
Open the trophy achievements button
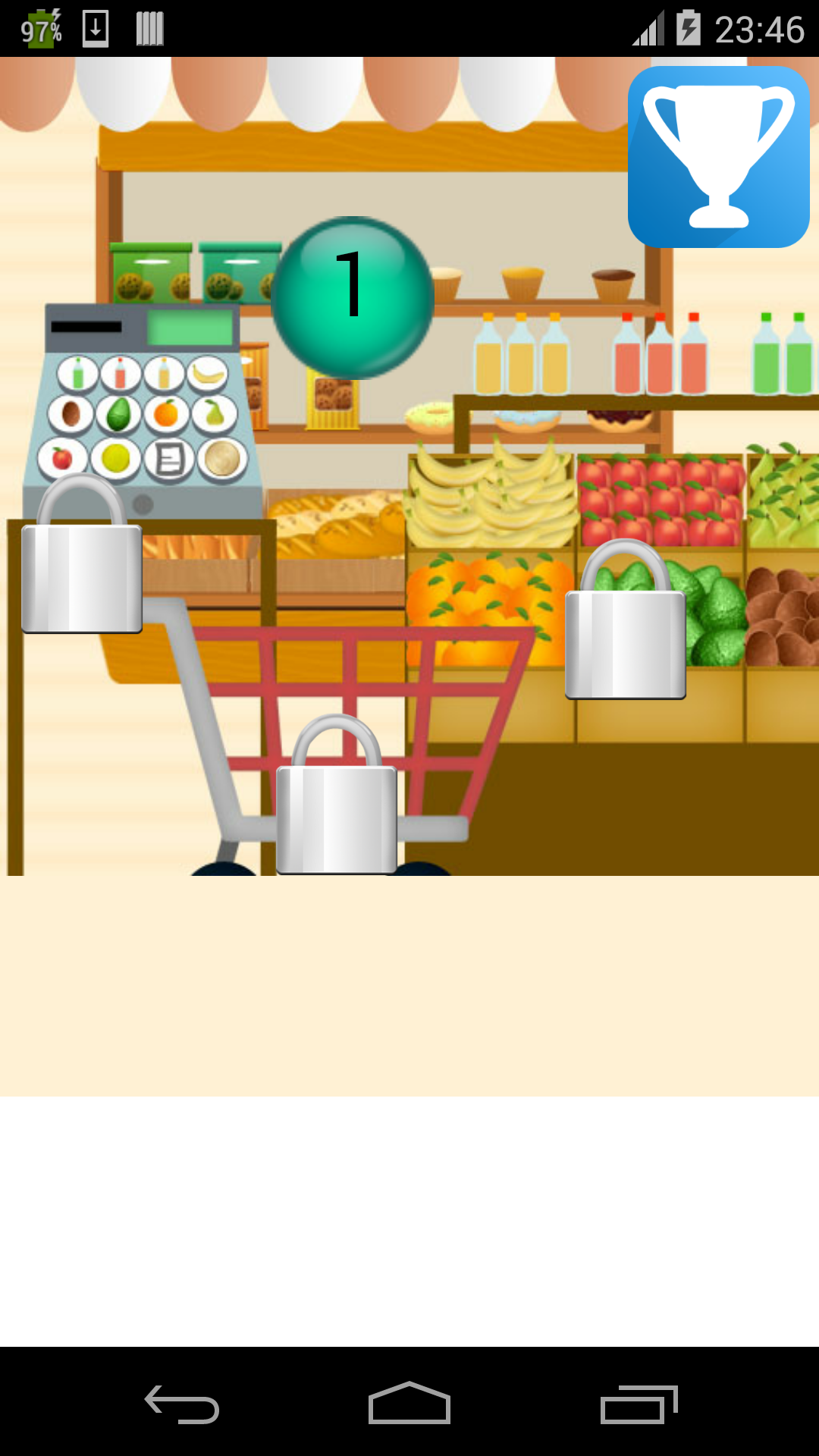click(x=718, y=157)
